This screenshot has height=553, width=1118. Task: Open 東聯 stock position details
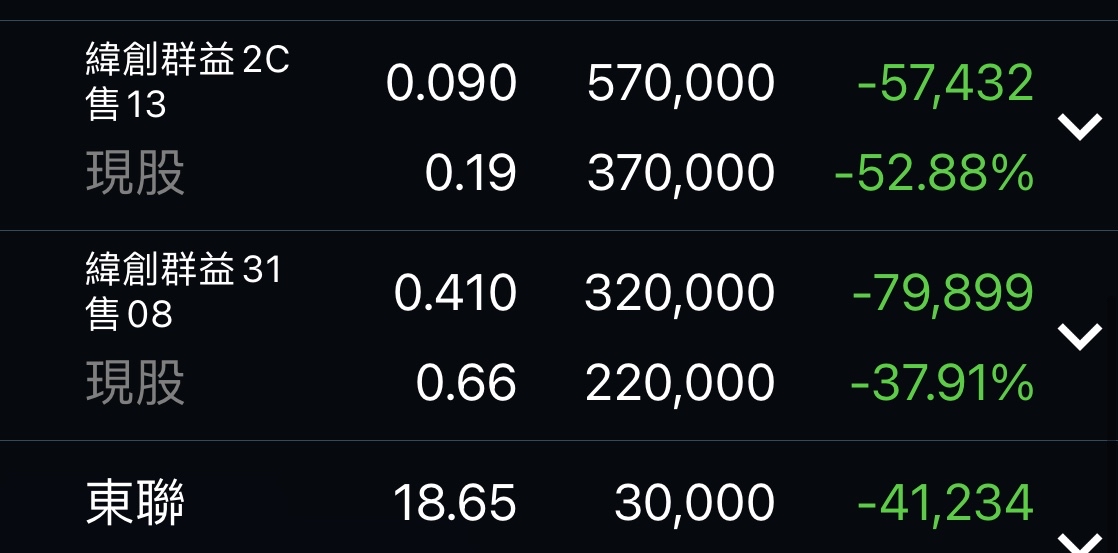(x=135, y=503)
